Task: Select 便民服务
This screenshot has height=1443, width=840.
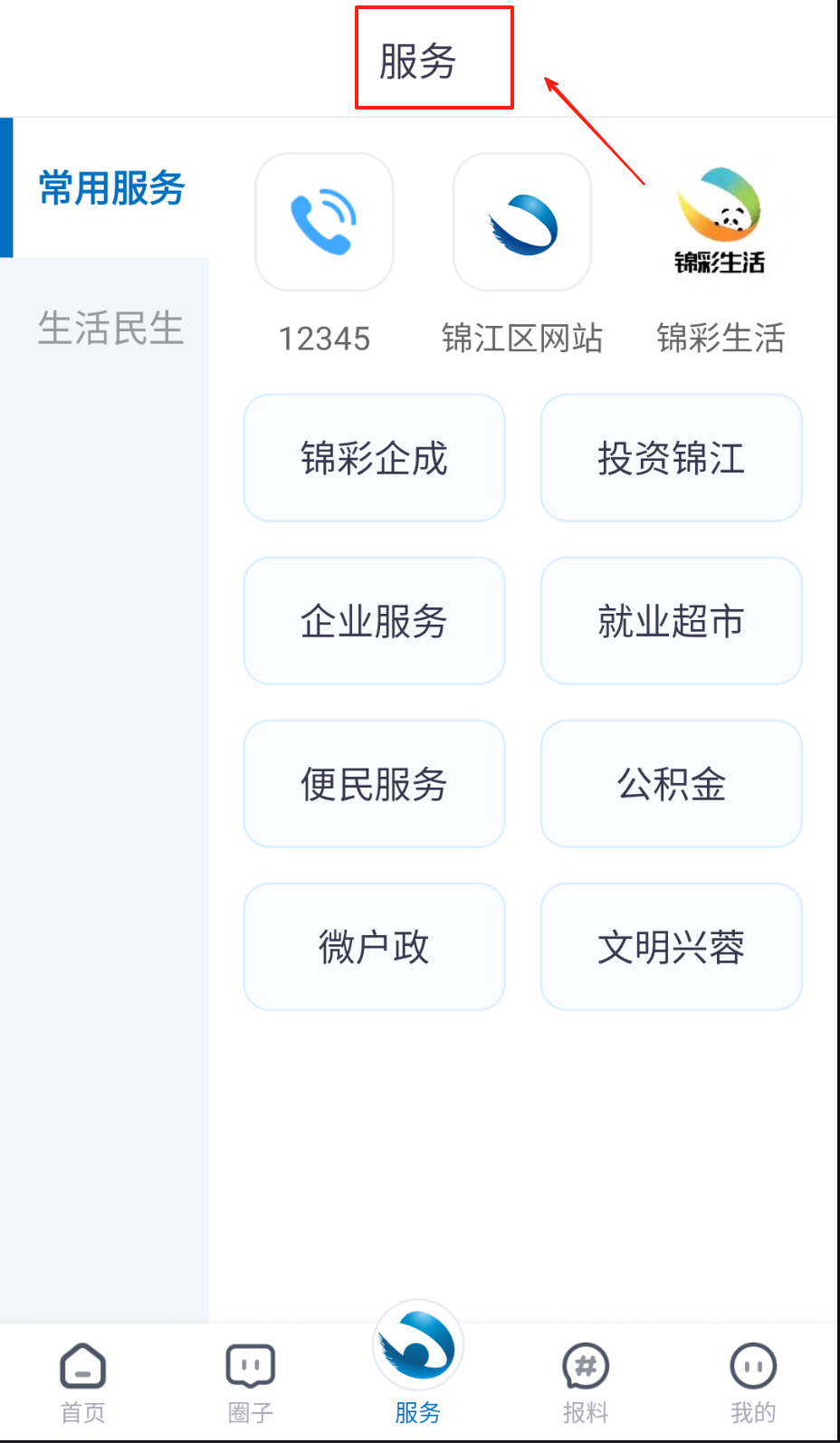Action: click(374, 784)
